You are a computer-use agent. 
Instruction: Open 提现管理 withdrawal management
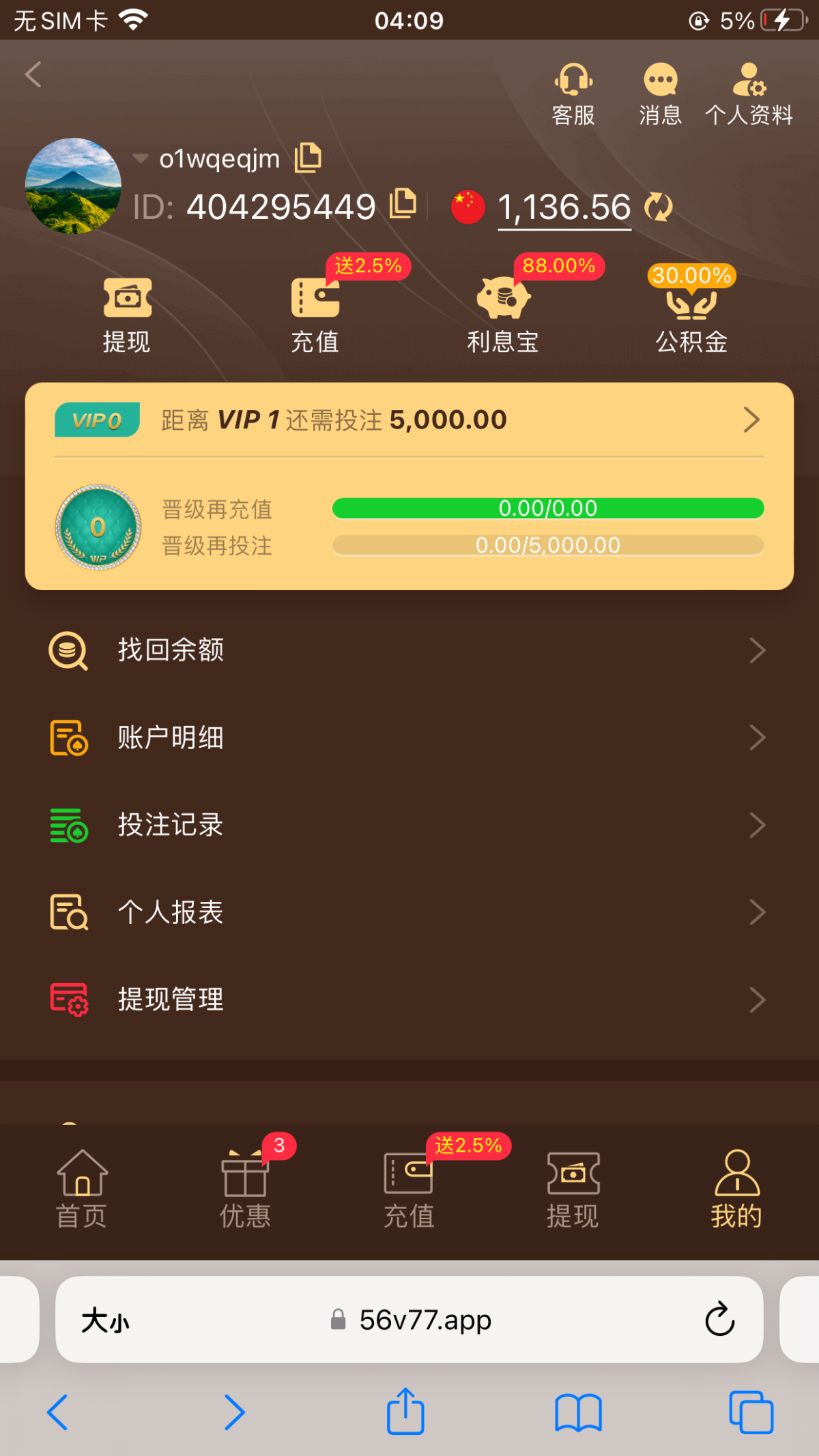point(409,999)
